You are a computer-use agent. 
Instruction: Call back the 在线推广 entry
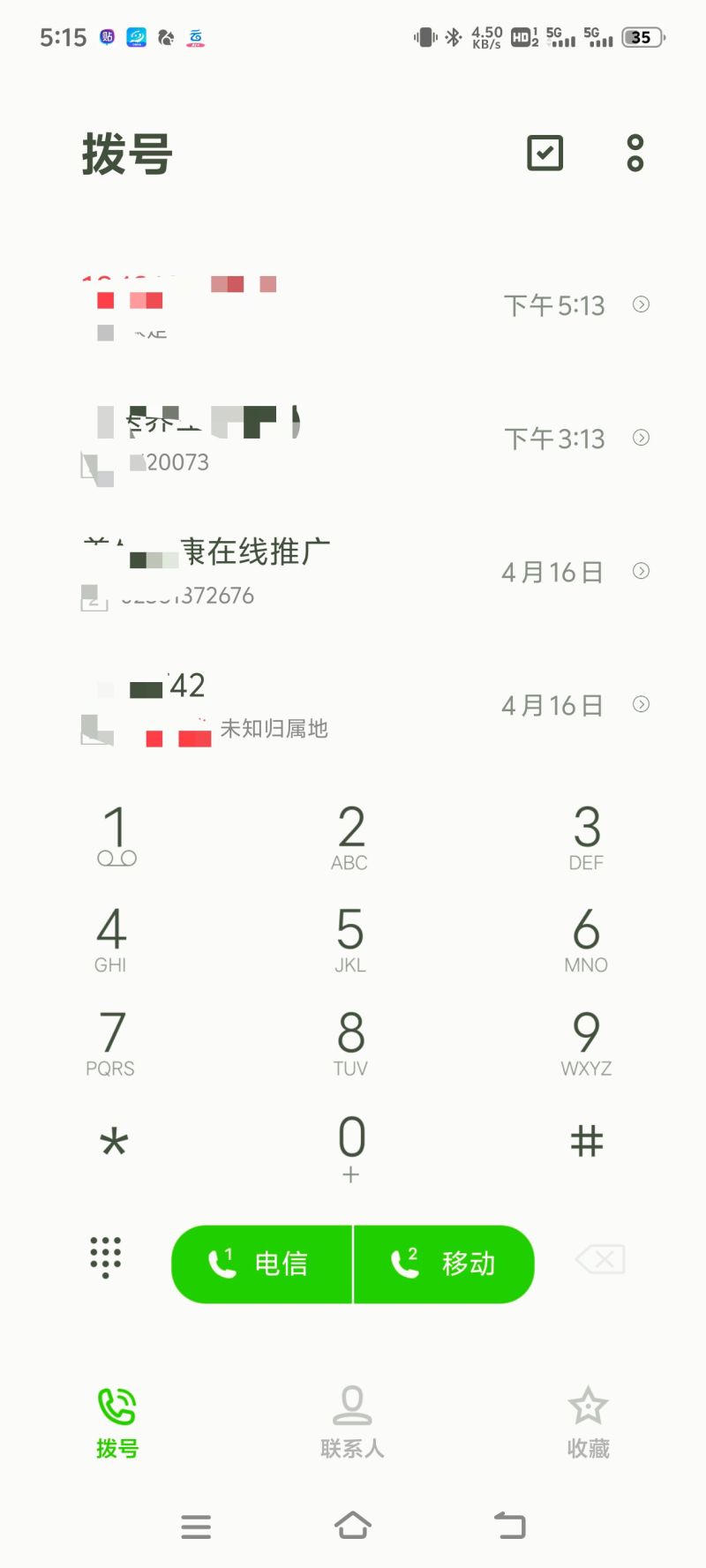(291, 571)
